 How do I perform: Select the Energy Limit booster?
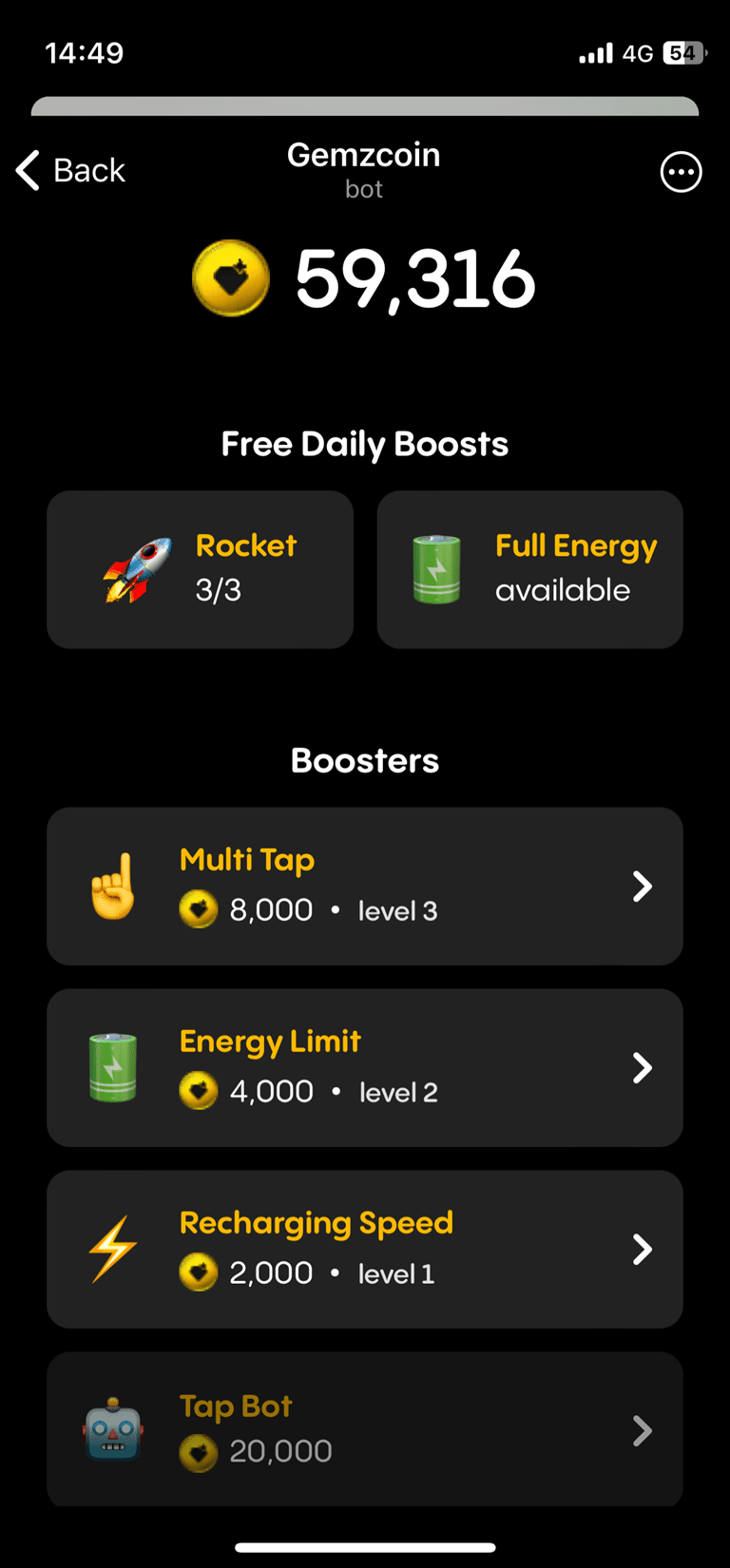tap(364, 1067)
